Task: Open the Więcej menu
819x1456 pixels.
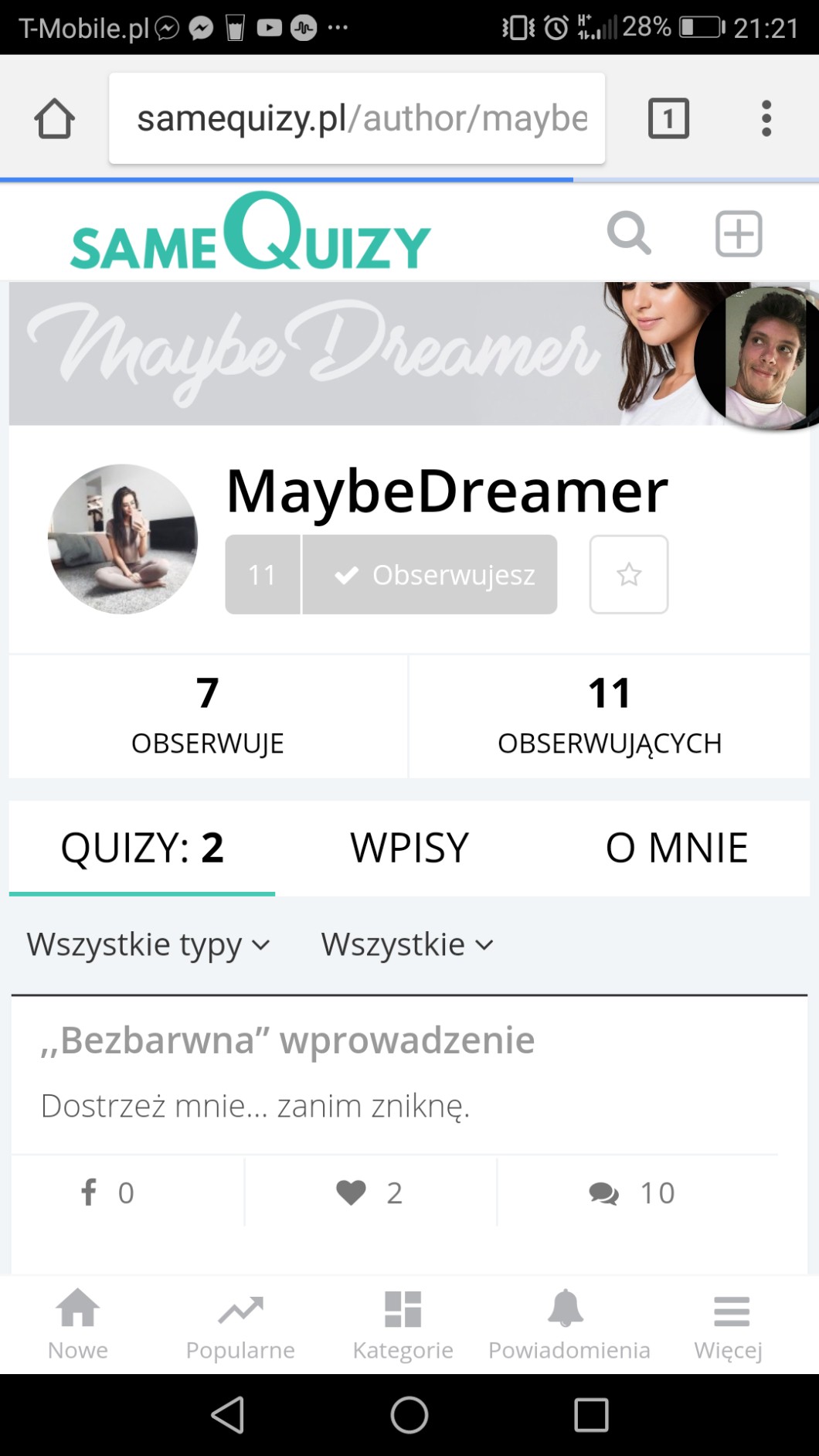Action: [x=729, y=1324]
